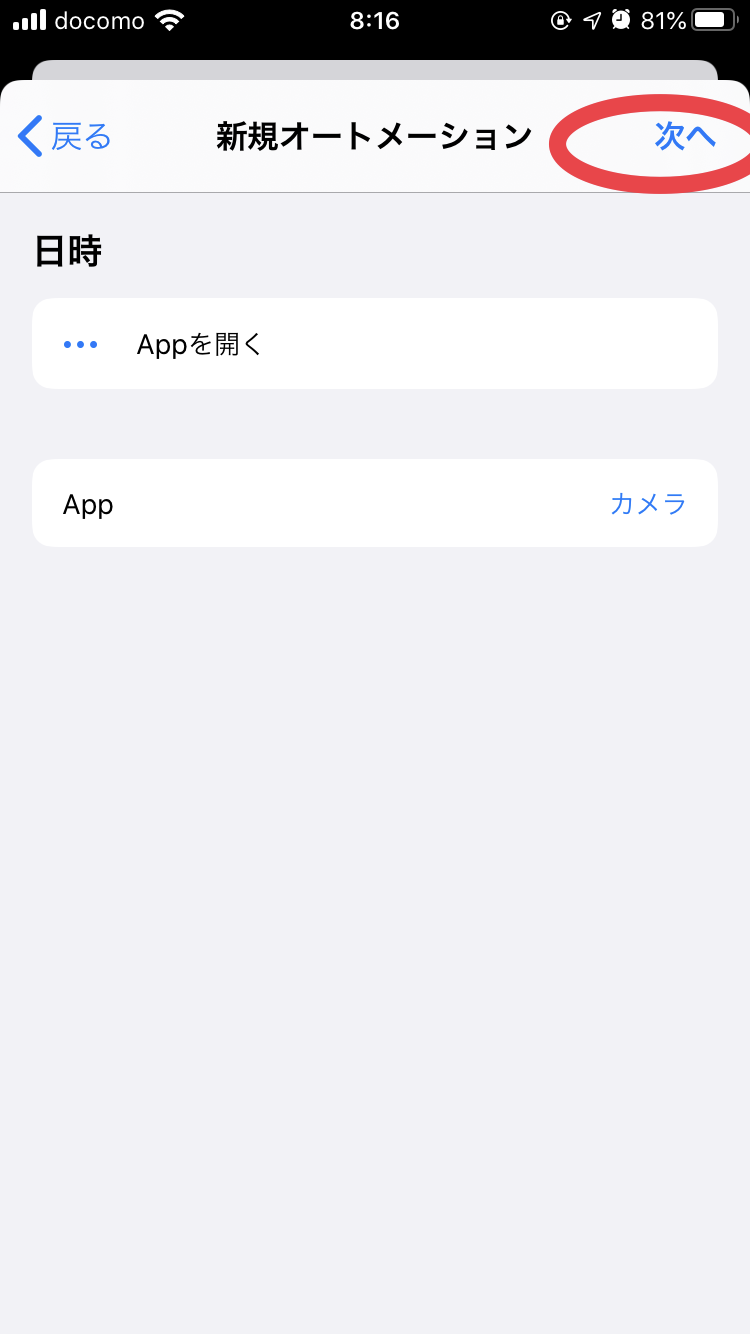Image resolution: width=750 pixels, height=1334 pixels.
Task: Tap 次へ to proceed
Action: click(x=685, y=136)
